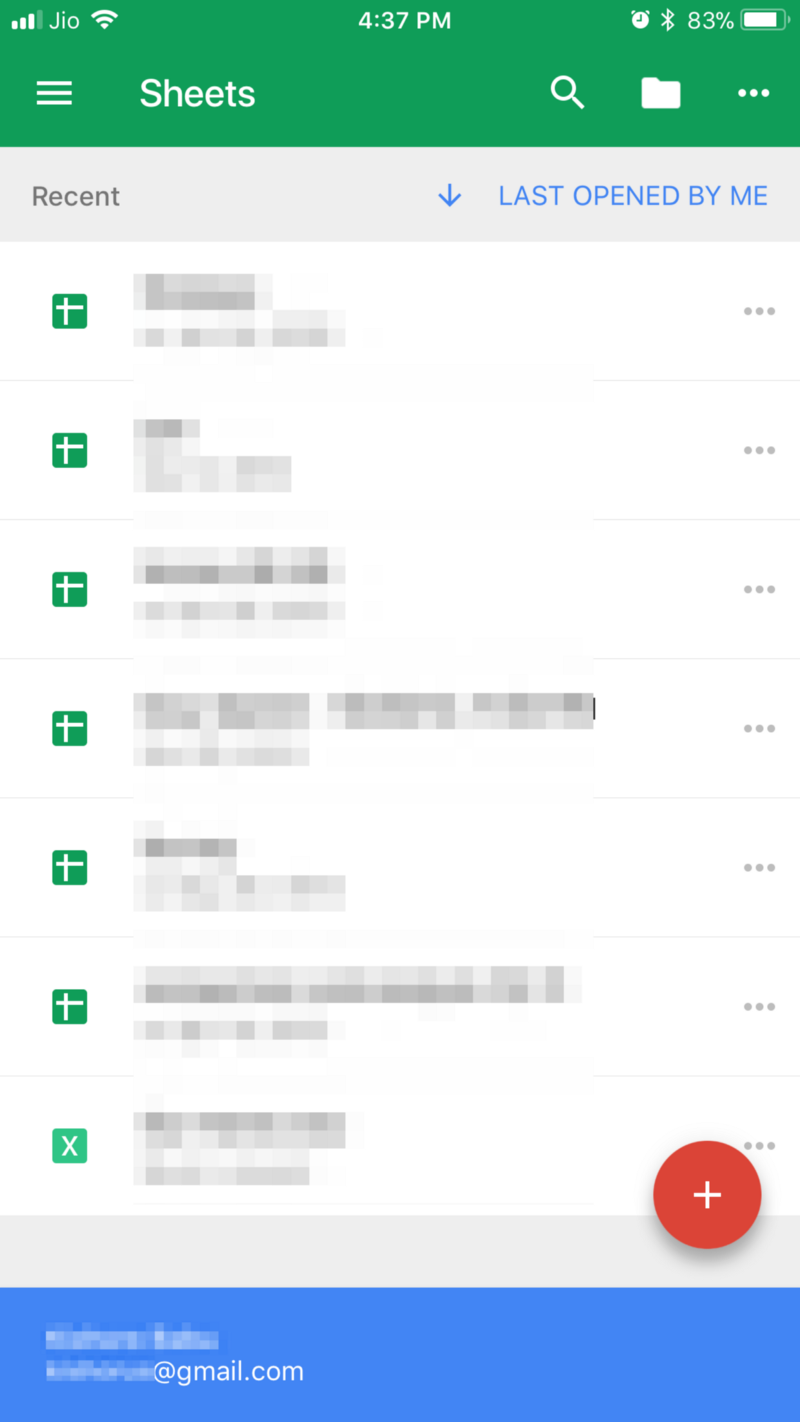Tap the Gmail account banner

pyautogui.click(x=400, y=1354)
